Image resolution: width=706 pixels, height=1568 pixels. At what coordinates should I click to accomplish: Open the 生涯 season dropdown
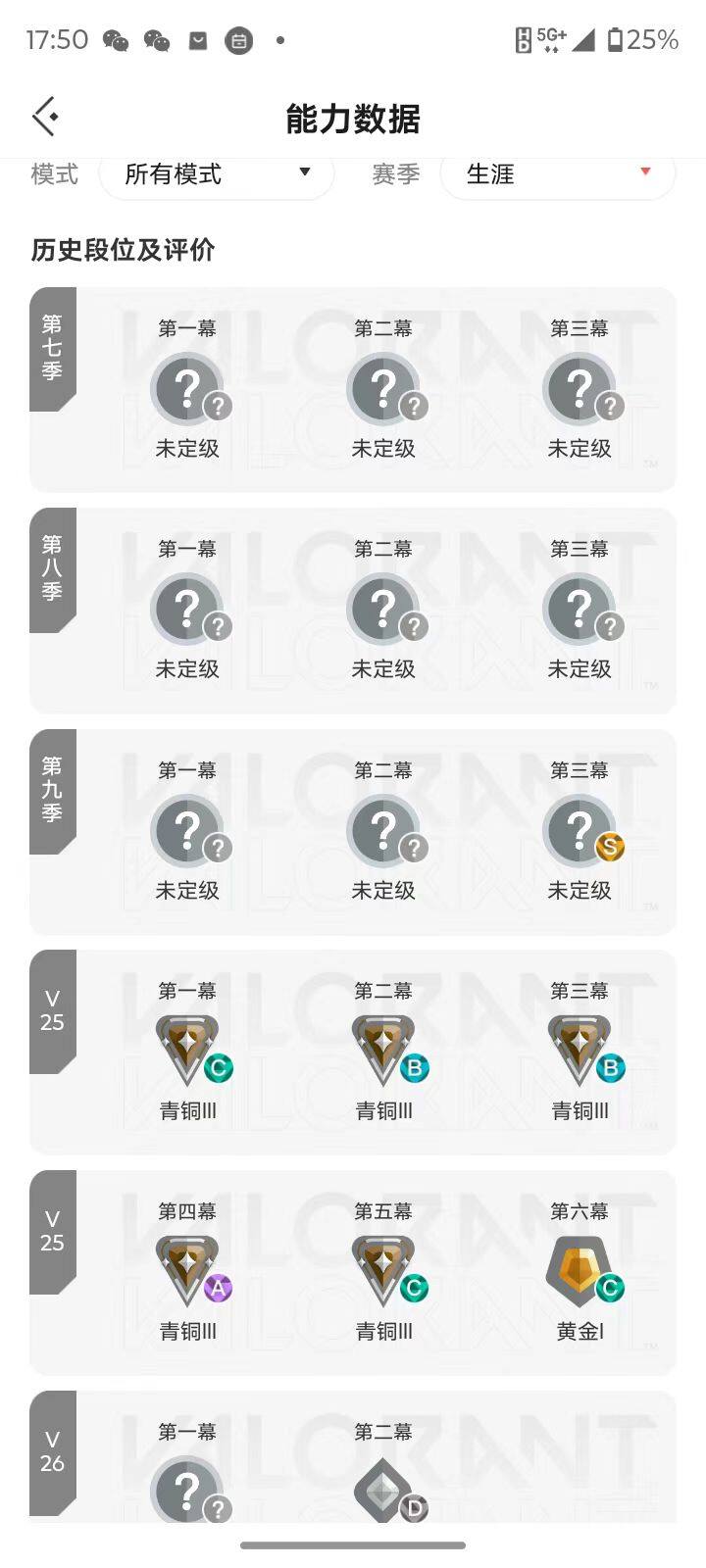click(x=557, y=174)
